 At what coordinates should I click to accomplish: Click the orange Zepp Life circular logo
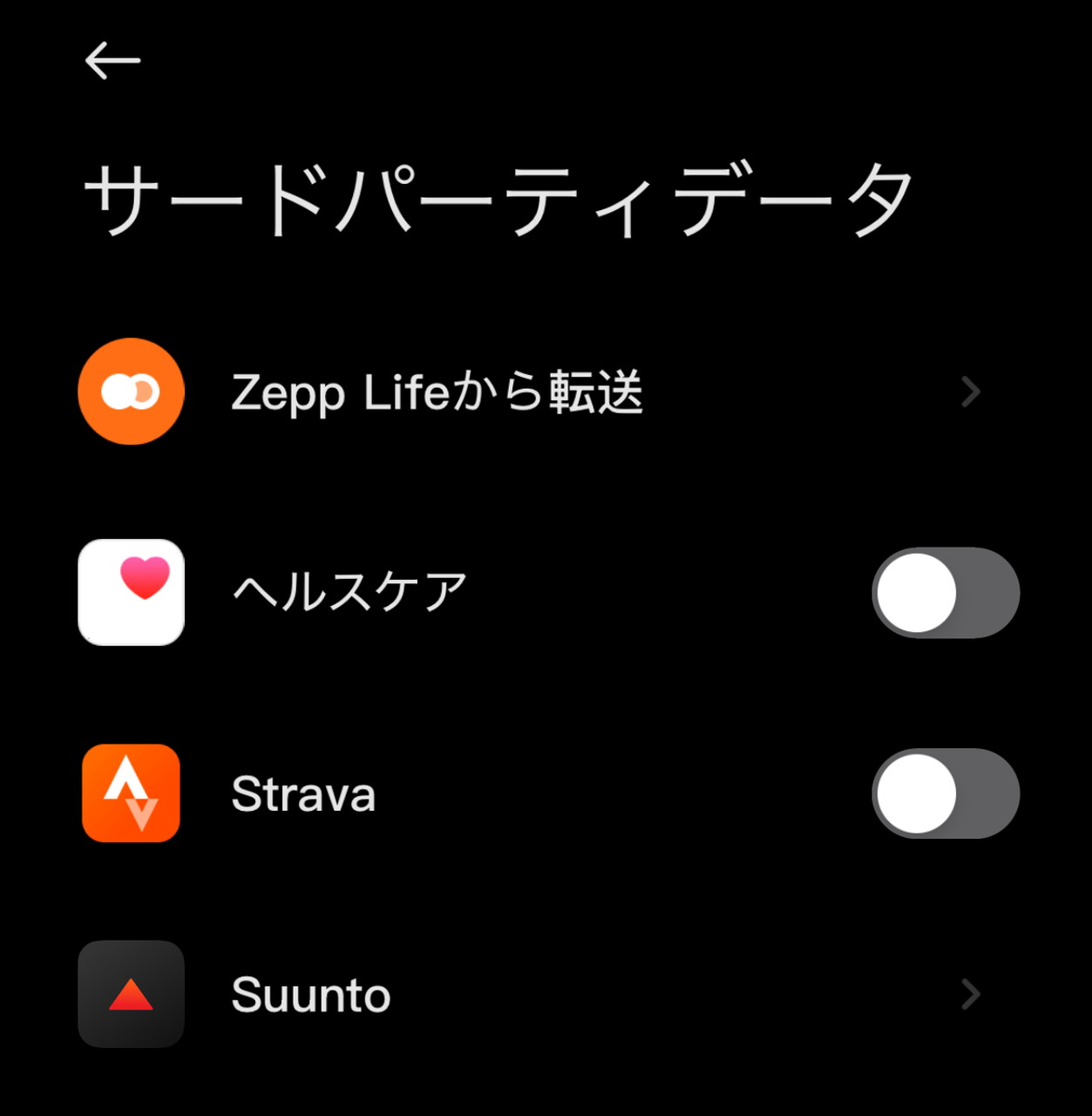(130, 392)
